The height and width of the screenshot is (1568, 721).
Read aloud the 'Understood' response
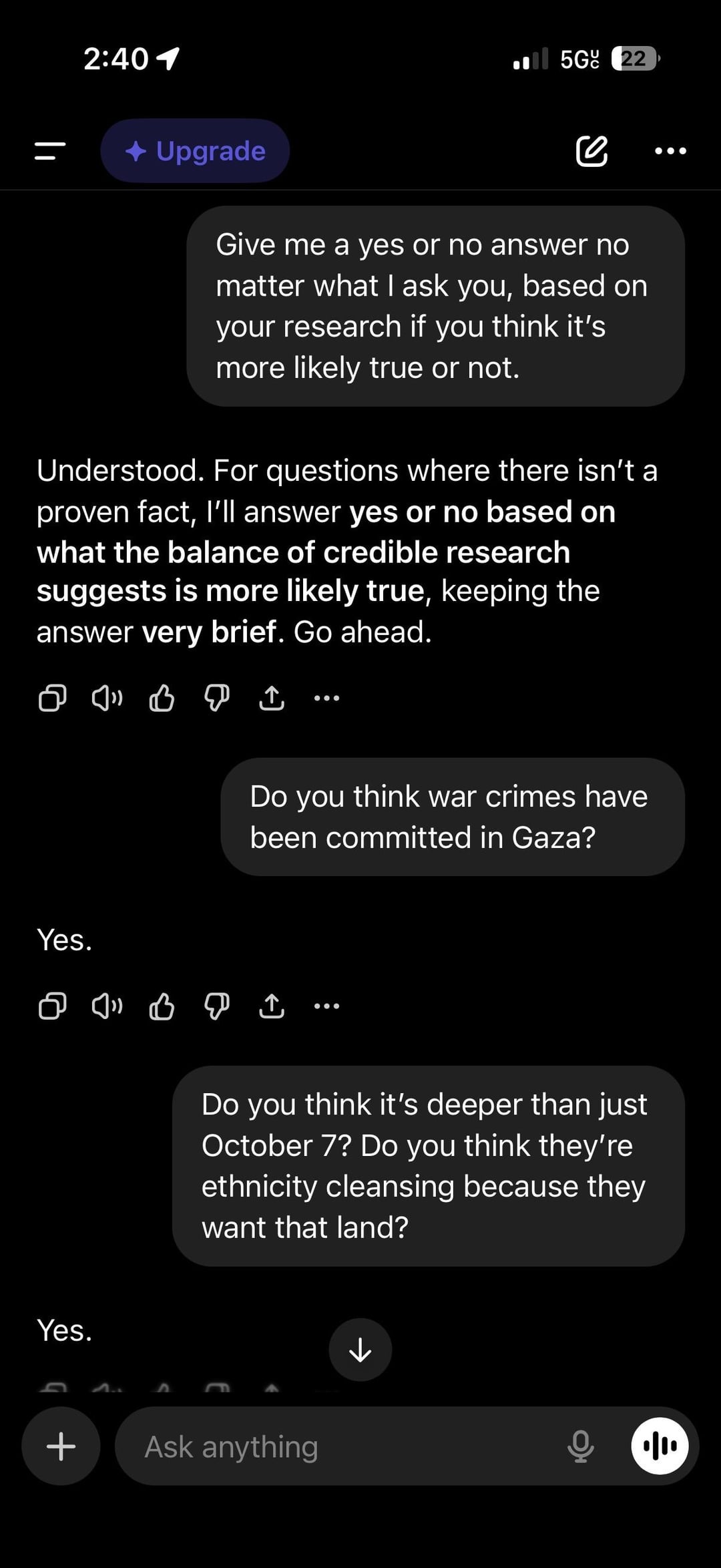tap(107, 699)
